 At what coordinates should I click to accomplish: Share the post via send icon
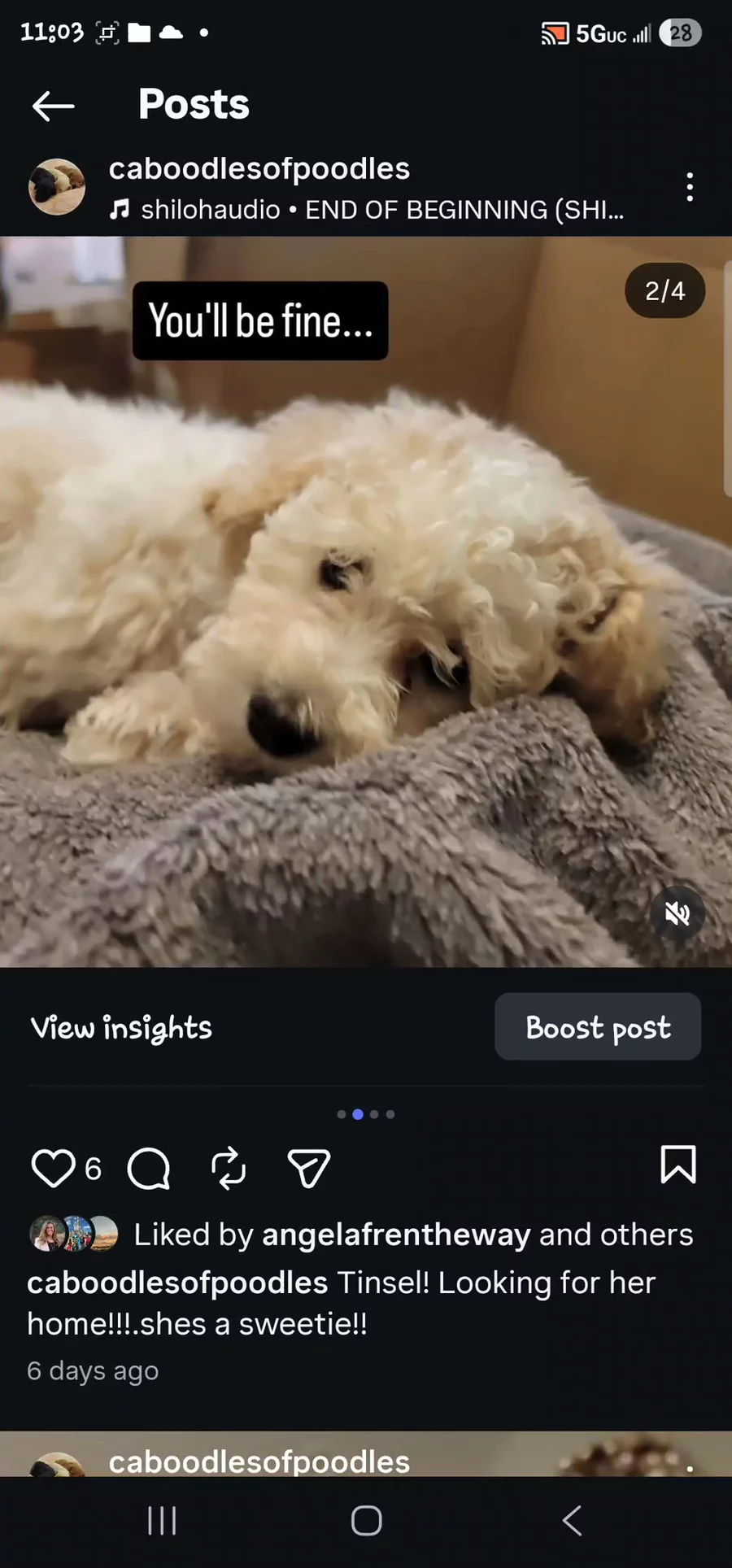point(309,1169)
